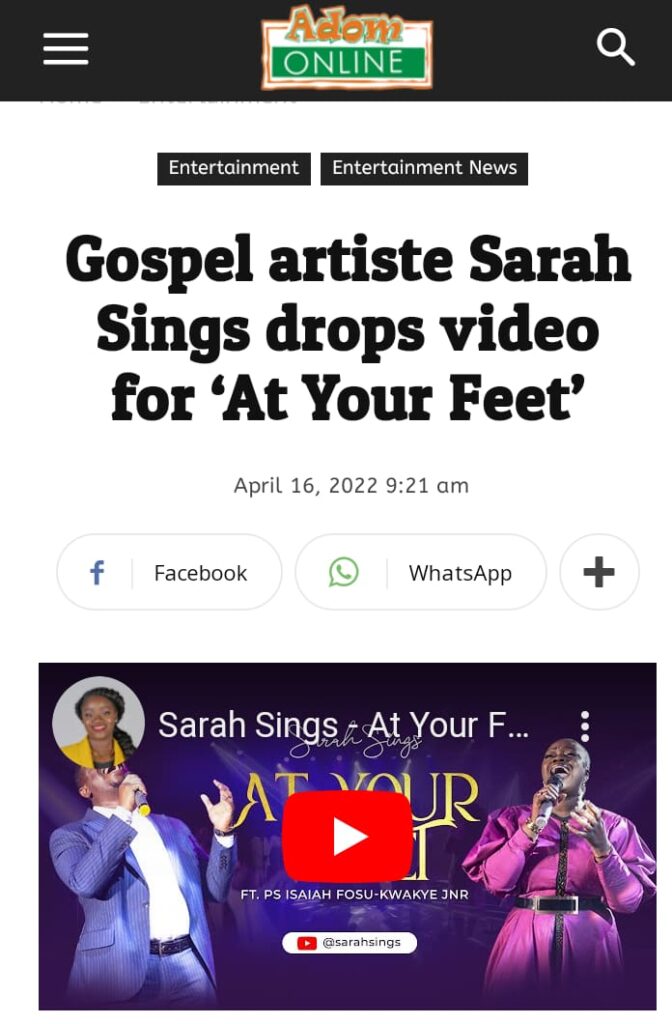Go to Adom Online homepage logo
Screen dimensions: 672x1024
(x=347, y=48)
